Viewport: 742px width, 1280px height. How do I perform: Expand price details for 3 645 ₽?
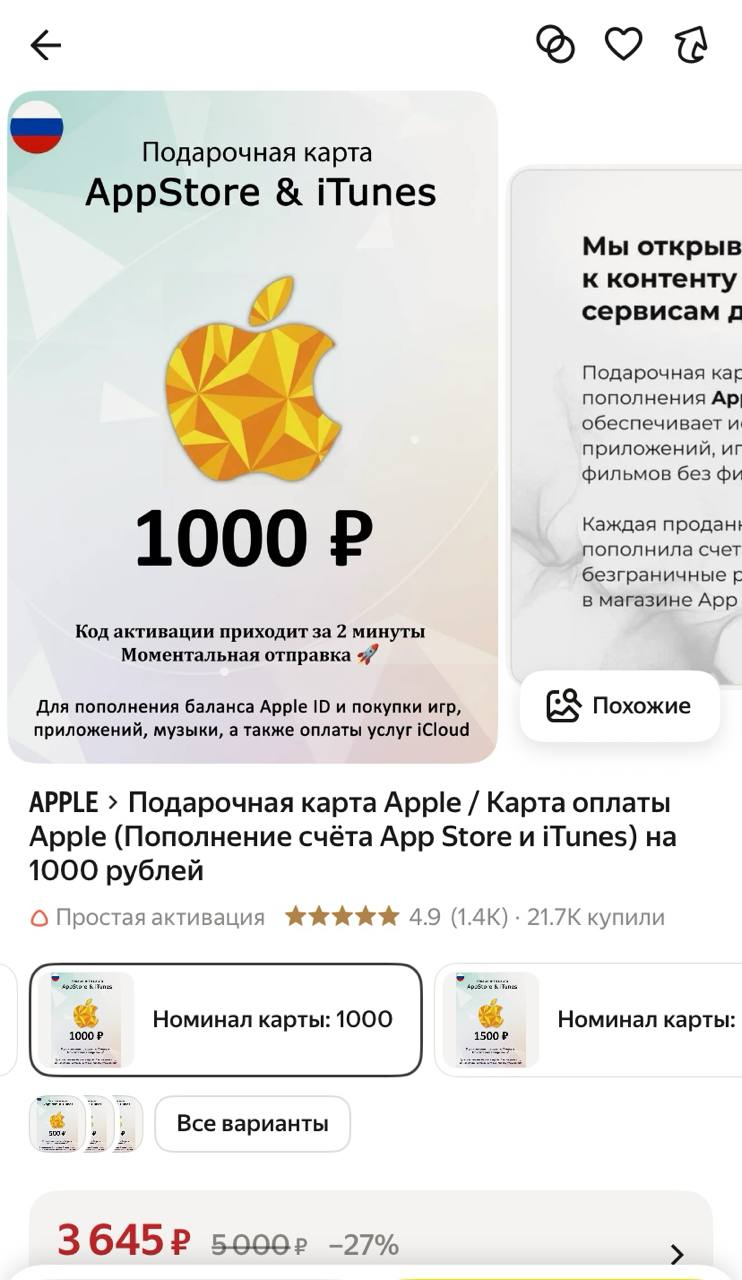677,1254
